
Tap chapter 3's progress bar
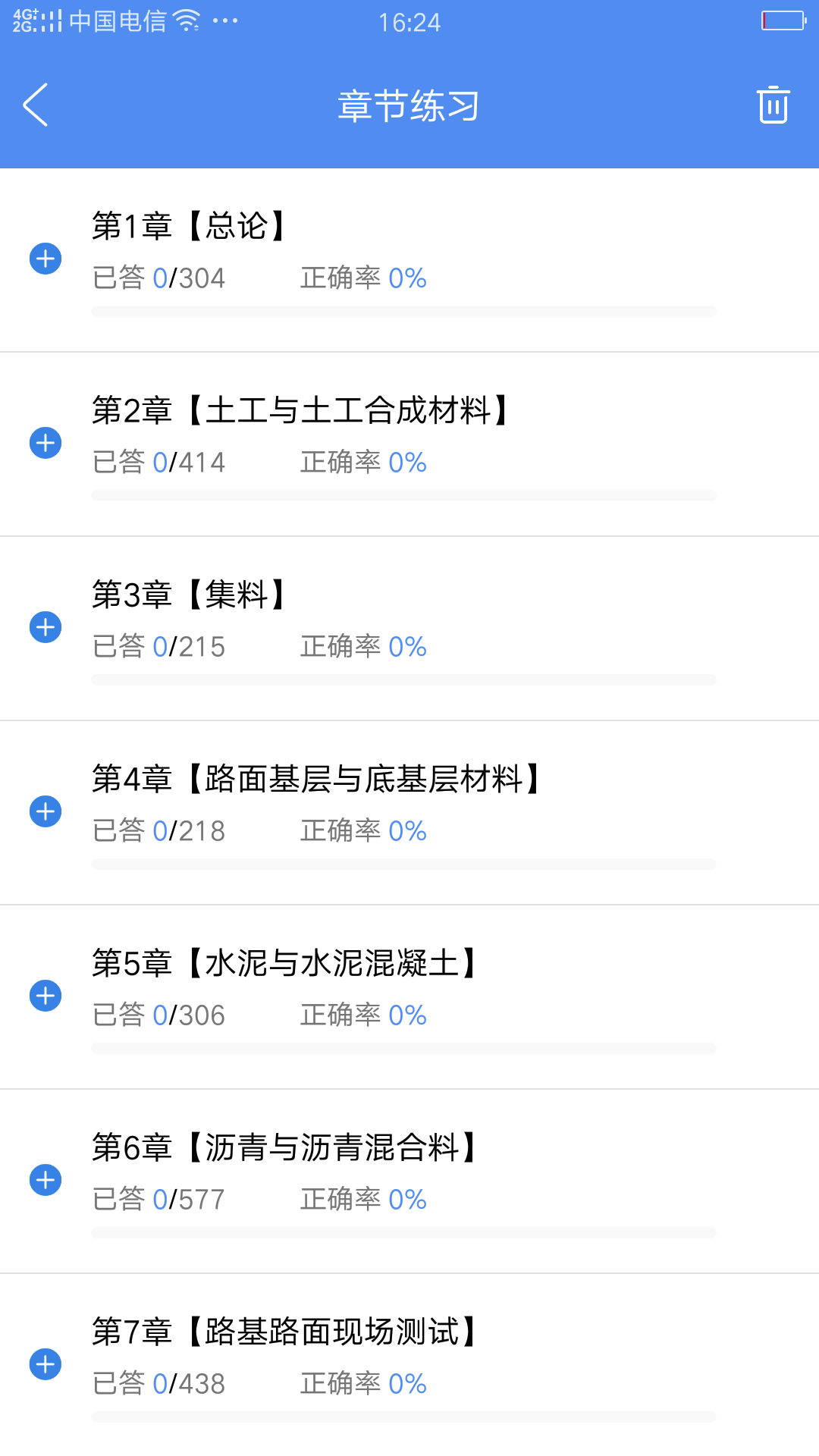click(x=404, y=677)
